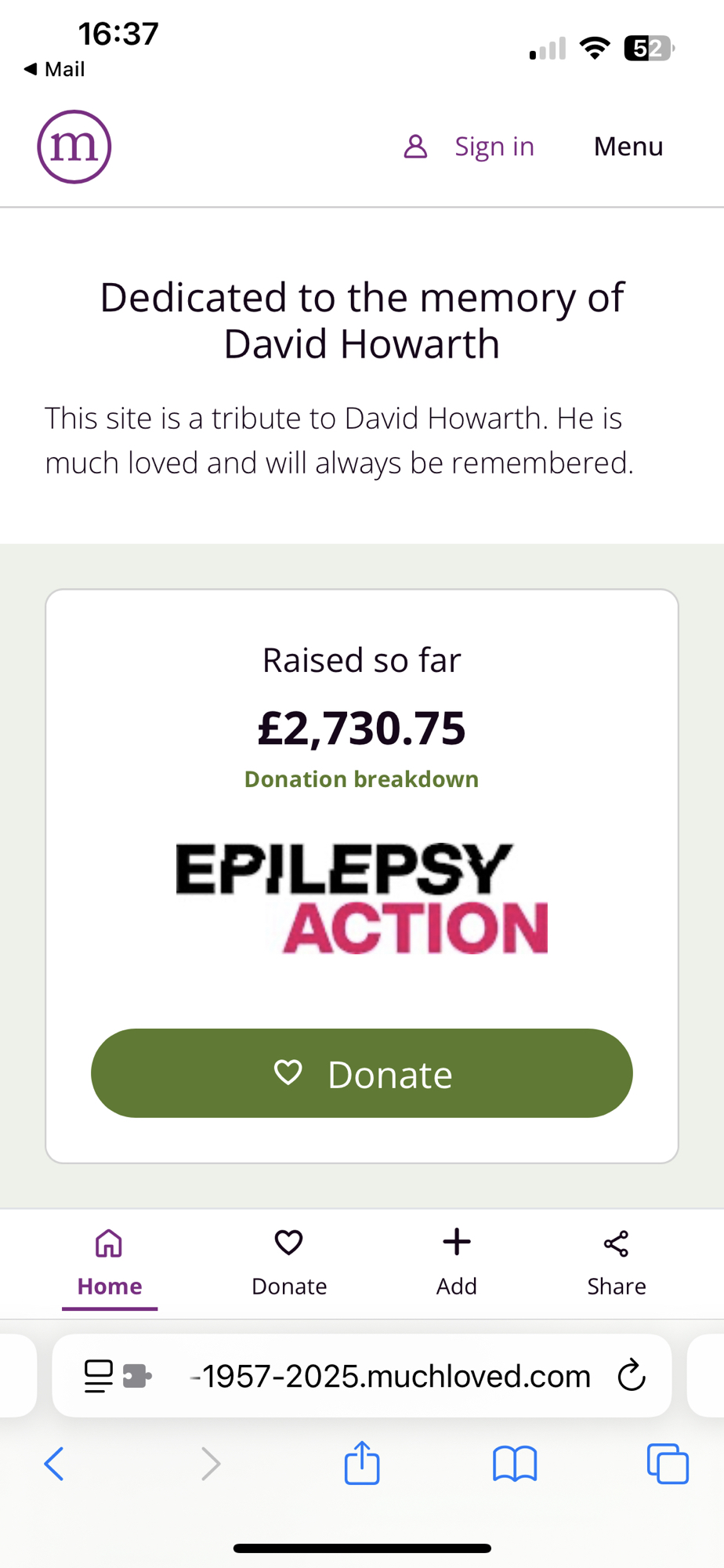Select the Donate tab in bottom bar

[x=289, y=1262]
